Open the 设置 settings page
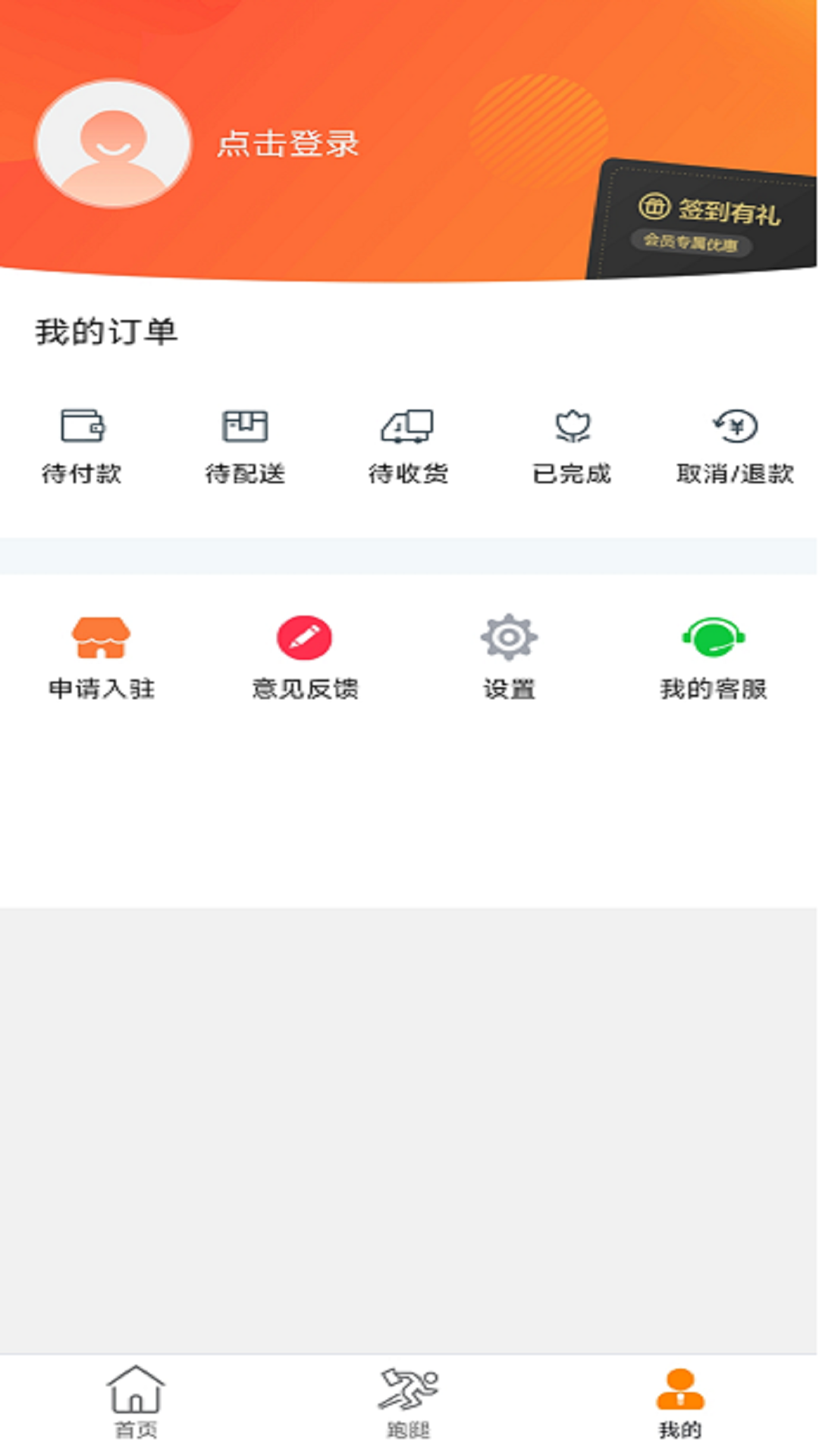The width and height of the screenshot is (819, 1456). coord(509,658)
